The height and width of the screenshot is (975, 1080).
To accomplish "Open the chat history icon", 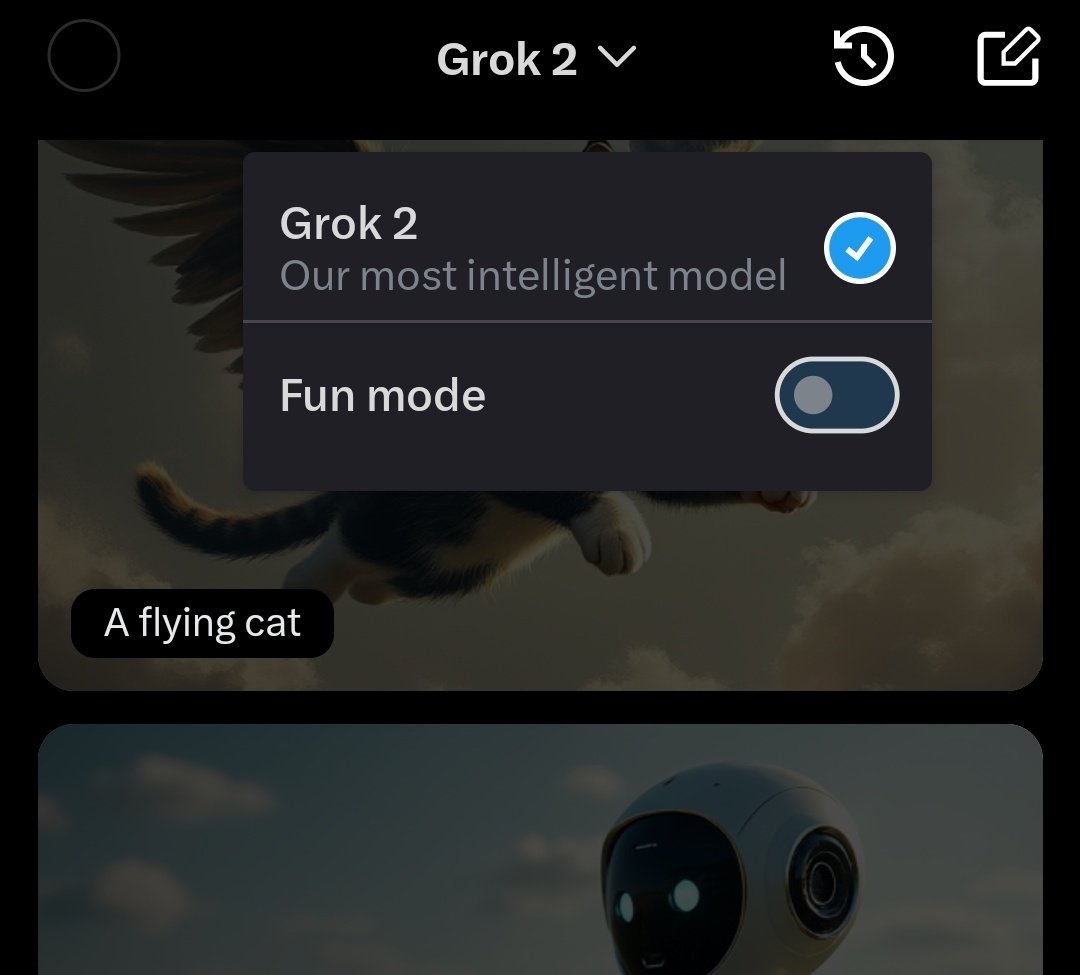I will [x=864, y=58].
